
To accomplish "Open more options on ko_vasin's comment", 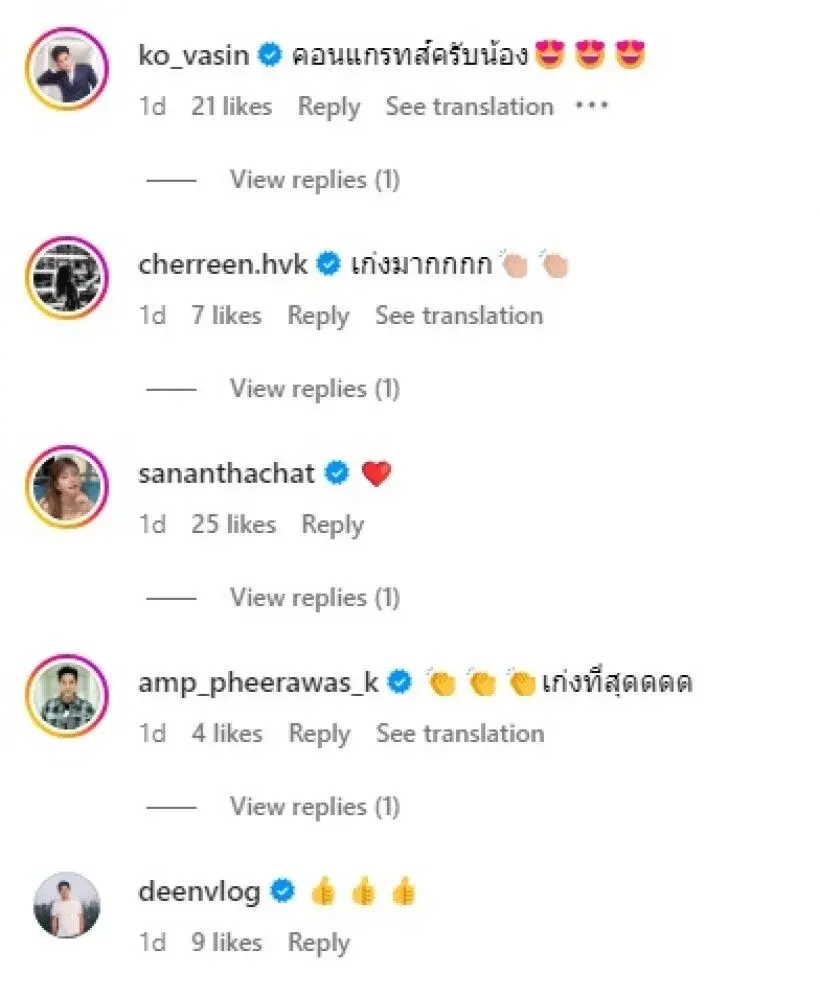I will pos(592,107).
